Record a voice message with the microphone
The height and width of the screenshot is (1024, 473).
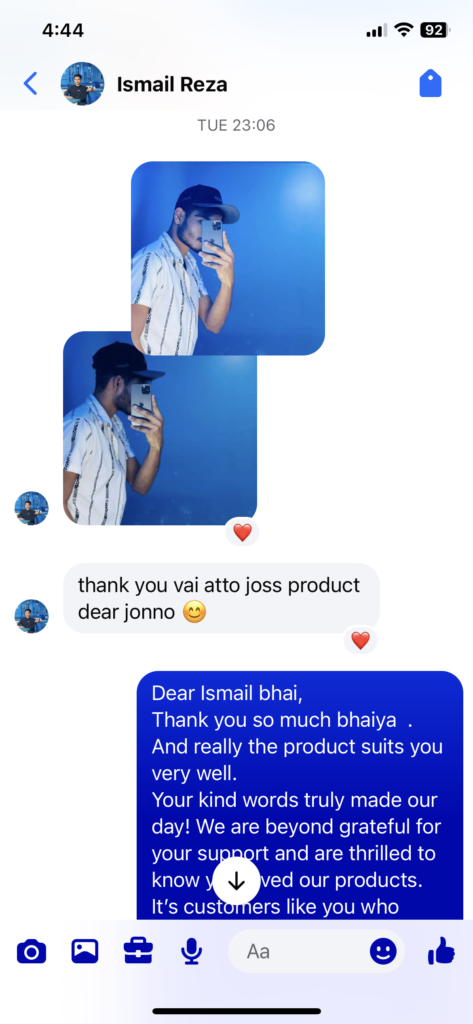191,952
